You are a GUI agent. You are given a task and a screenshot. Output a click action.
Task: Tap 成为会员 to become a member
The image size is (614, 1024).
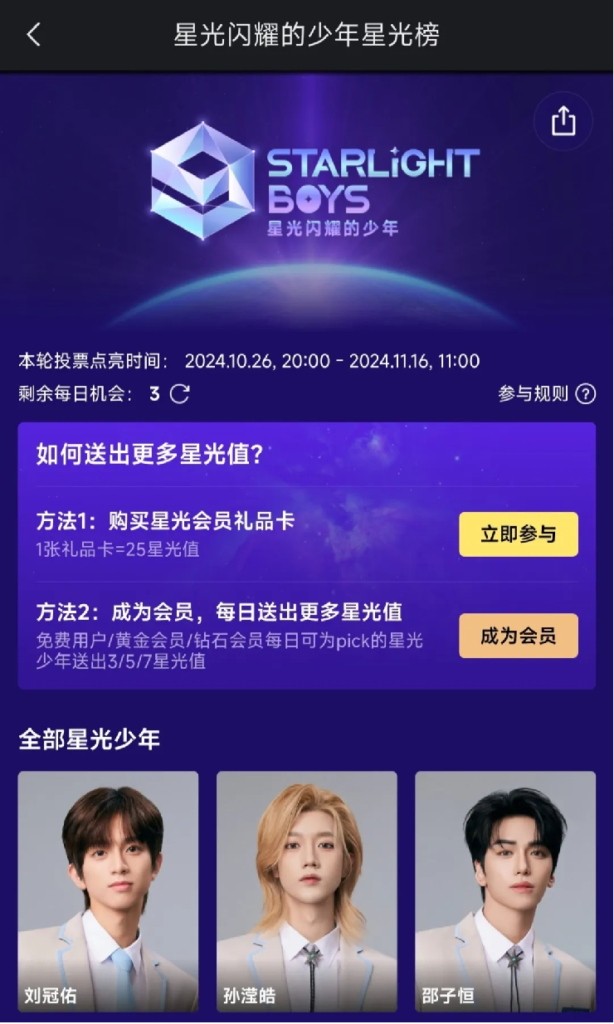coord(518,636)
